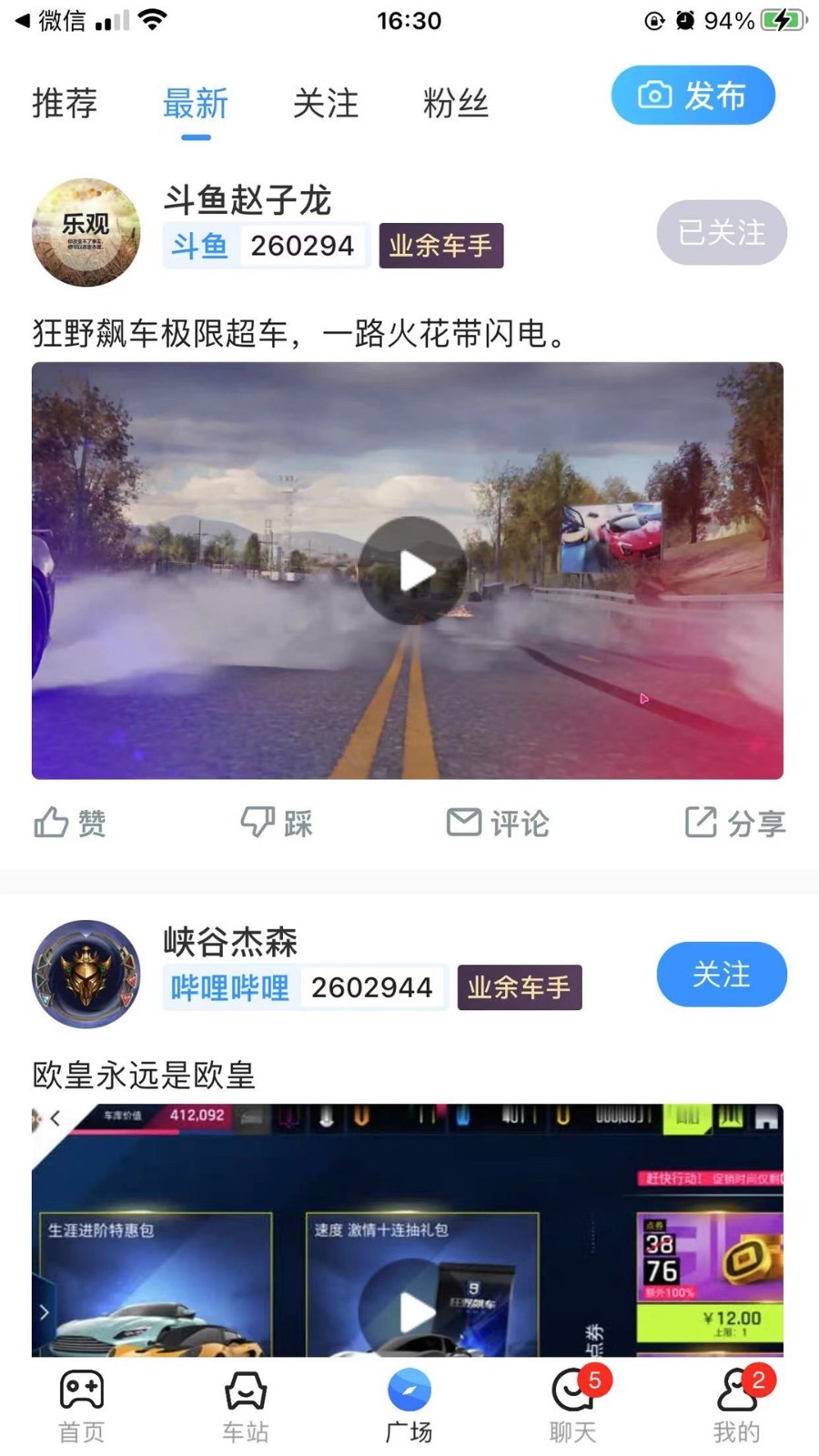Switch to the 我的 tab

tap(737, 1406)
